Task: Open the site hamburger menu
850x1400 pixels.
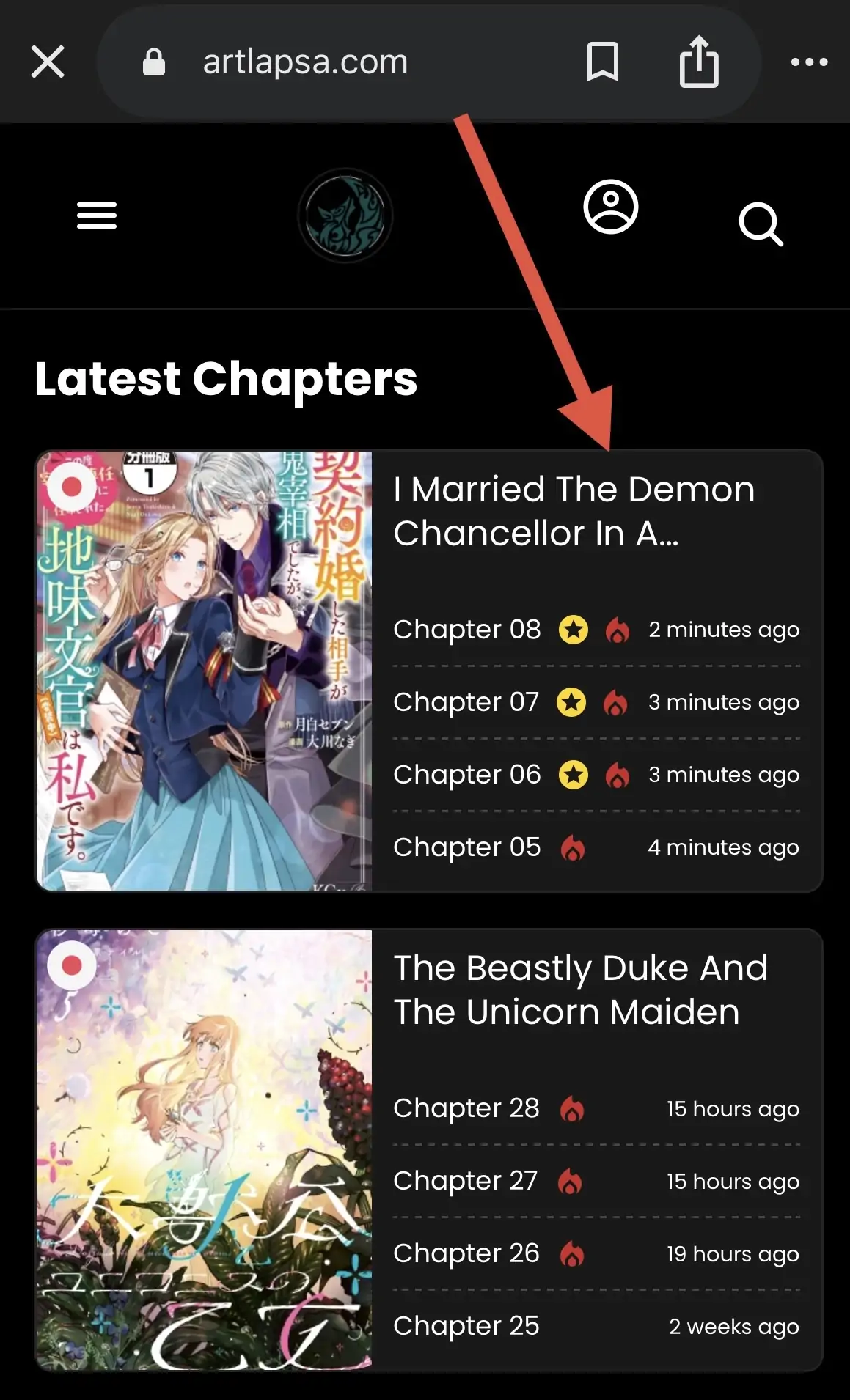Action: (97, 215)
